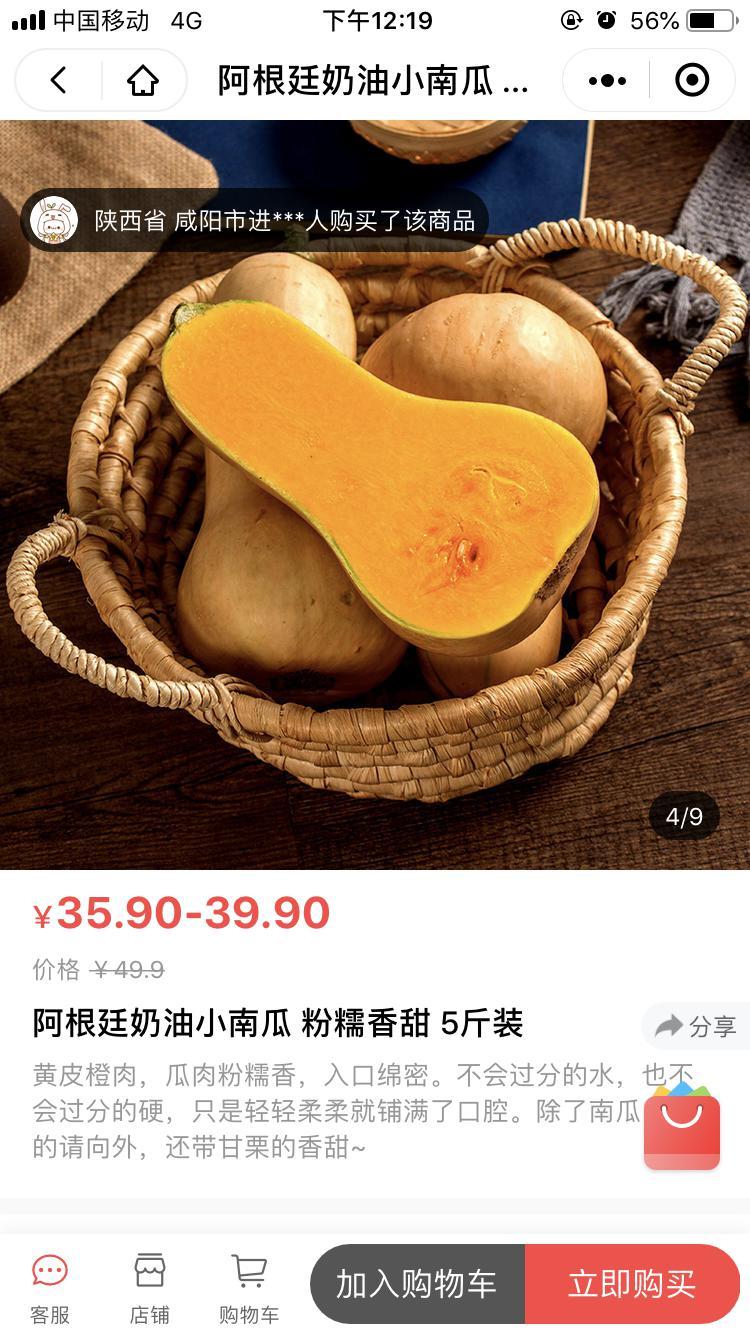Buy now with 立即购买
Image resolution: width=750 pixels, height=1334 pixels.
(x=632, y=1284)
